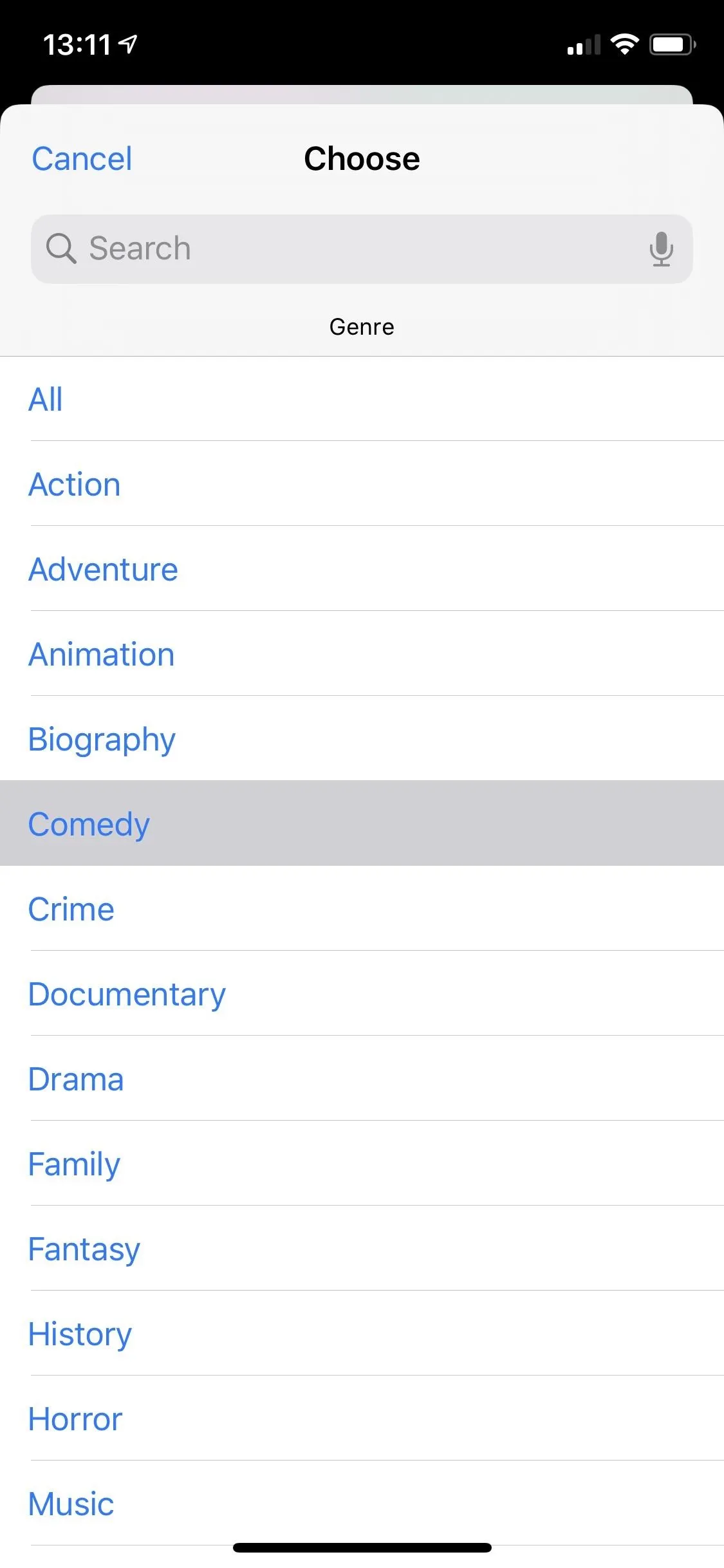Select the Comedy genre
This screenshot has width=724, height=1568.
362,823
